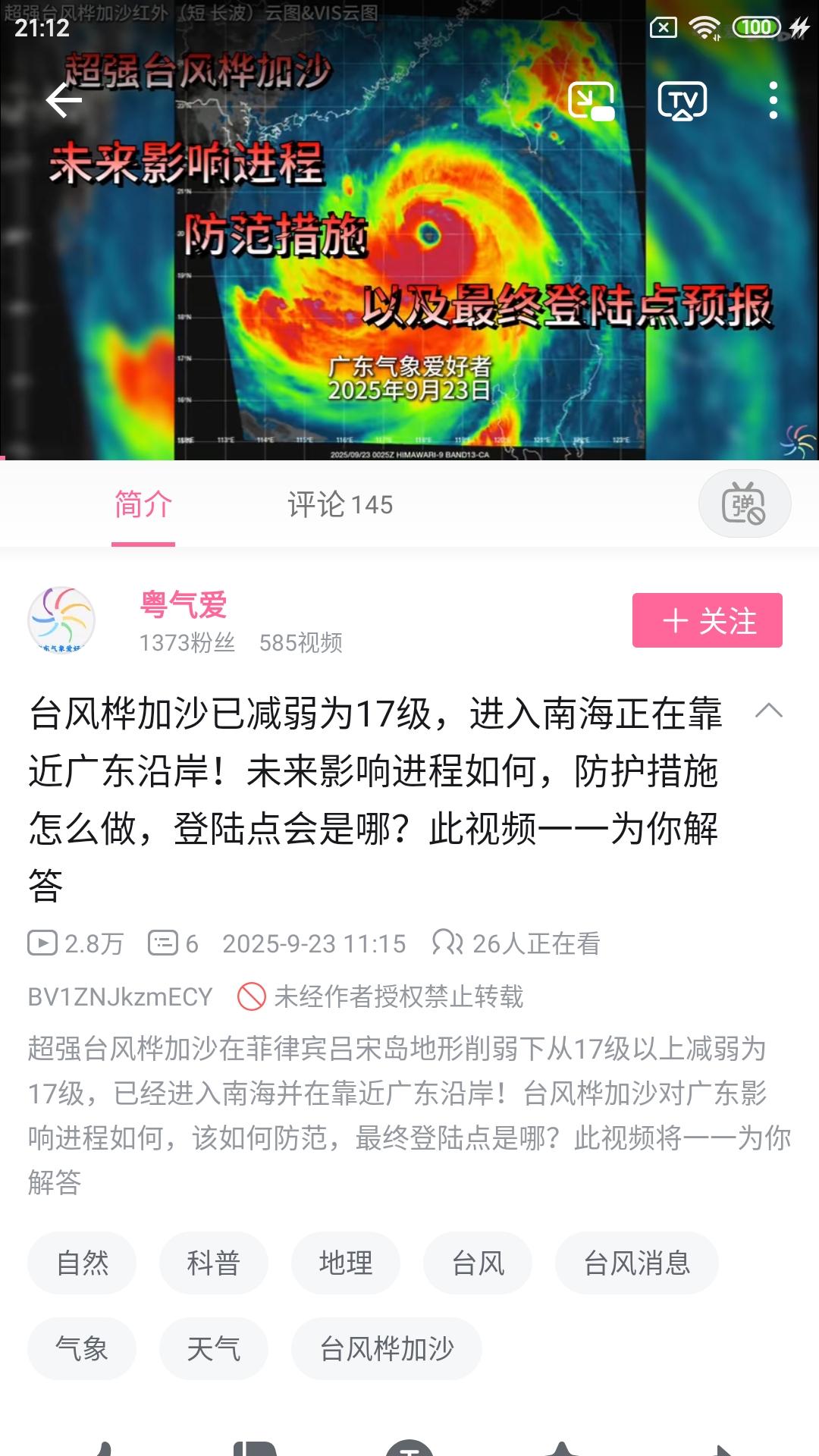Open the 台风消息 tag
The image size is (819, 1456).
(x=636, y=1263)
